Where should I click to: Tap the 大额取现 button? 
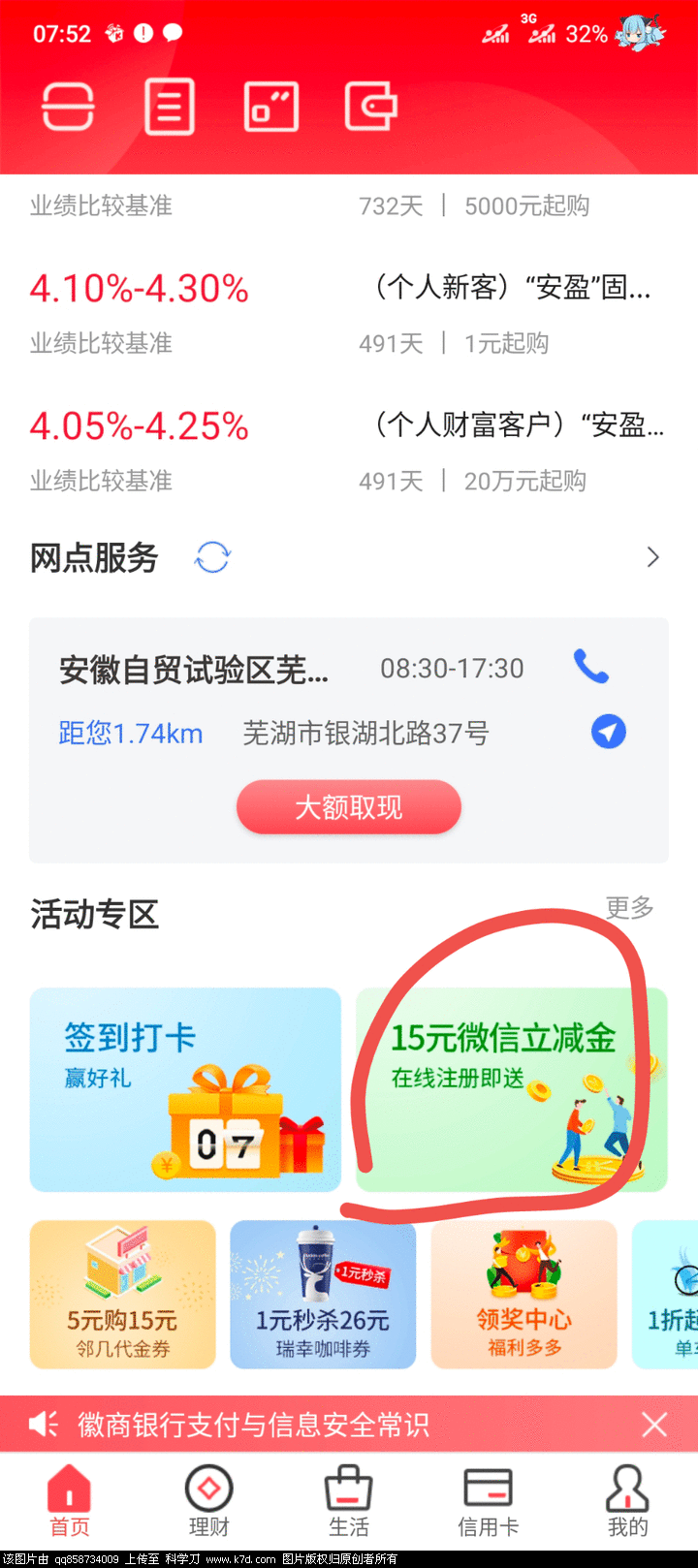pos(349,807)
